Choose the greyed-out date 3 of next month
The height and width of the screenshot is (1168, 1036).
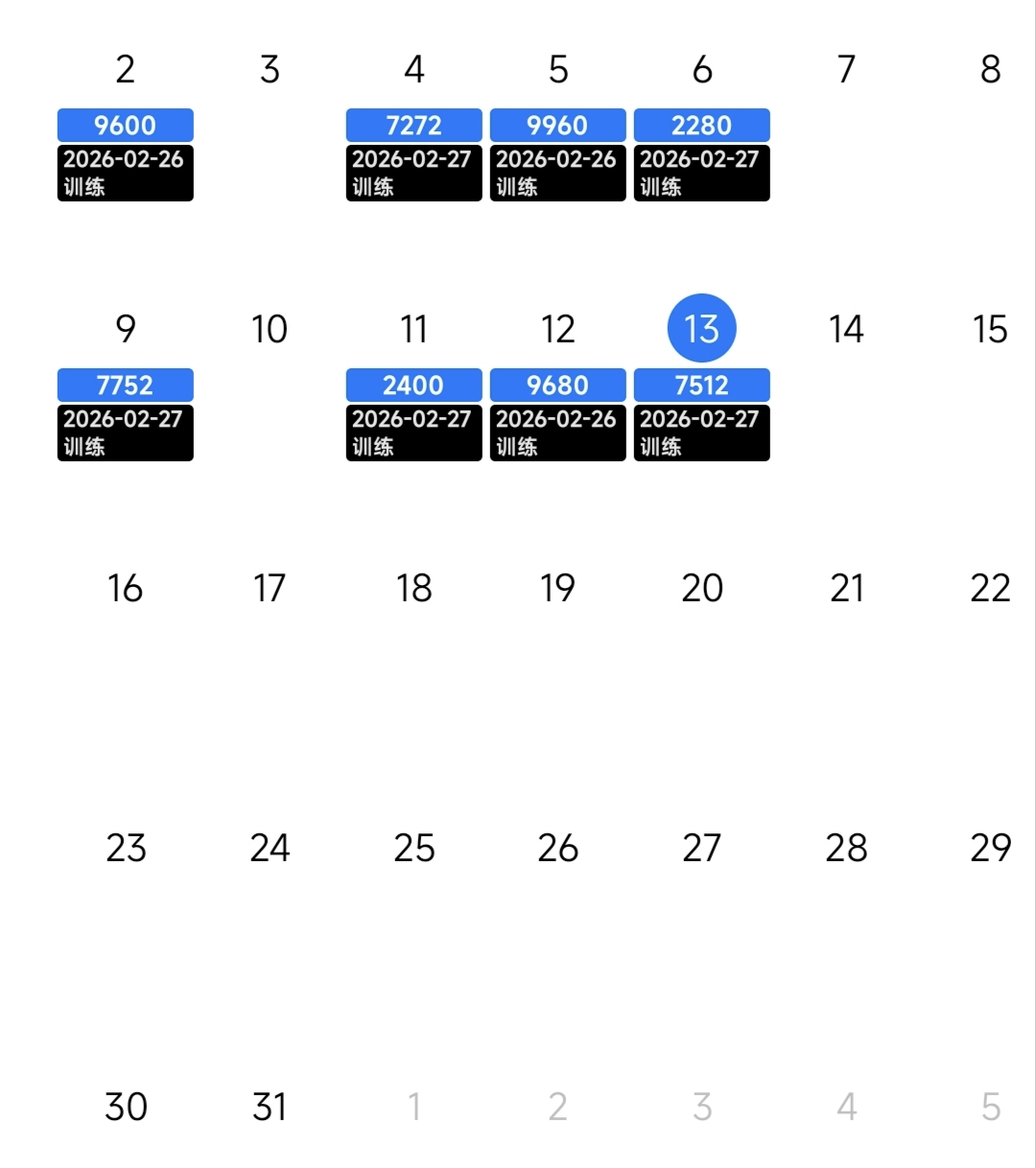(x=702, y=1107)
